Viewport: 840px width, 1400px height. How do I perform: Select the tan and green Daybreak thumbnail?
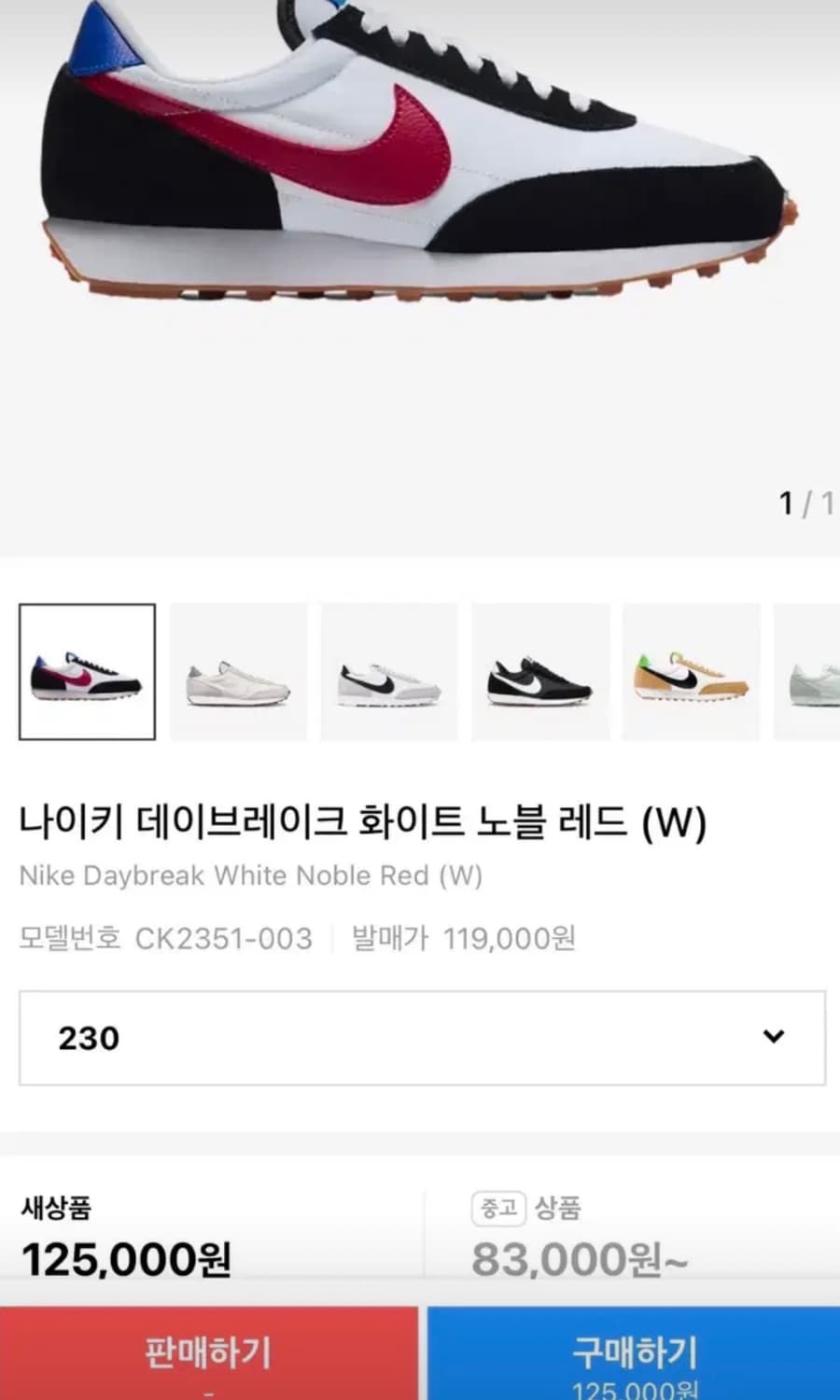691,672
